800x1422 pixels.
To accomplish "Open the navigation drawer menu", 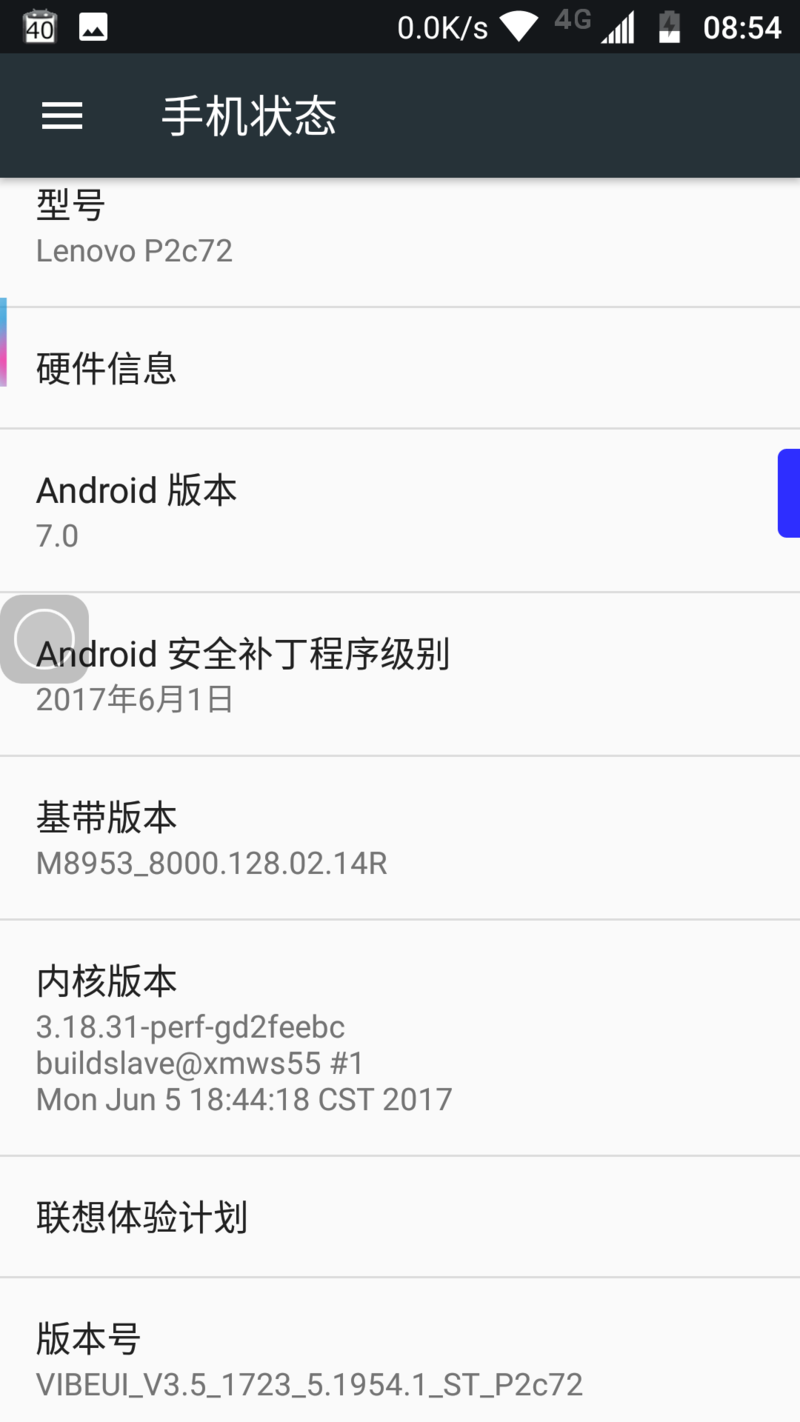I will click(62, 117).
